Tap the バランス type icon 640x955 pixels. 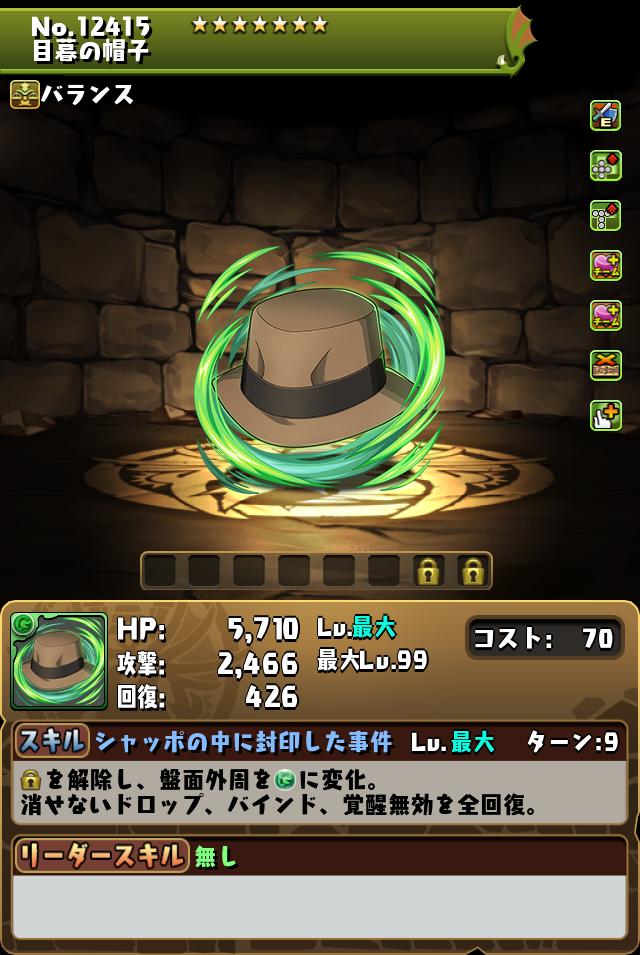click(x=25, y=95)
